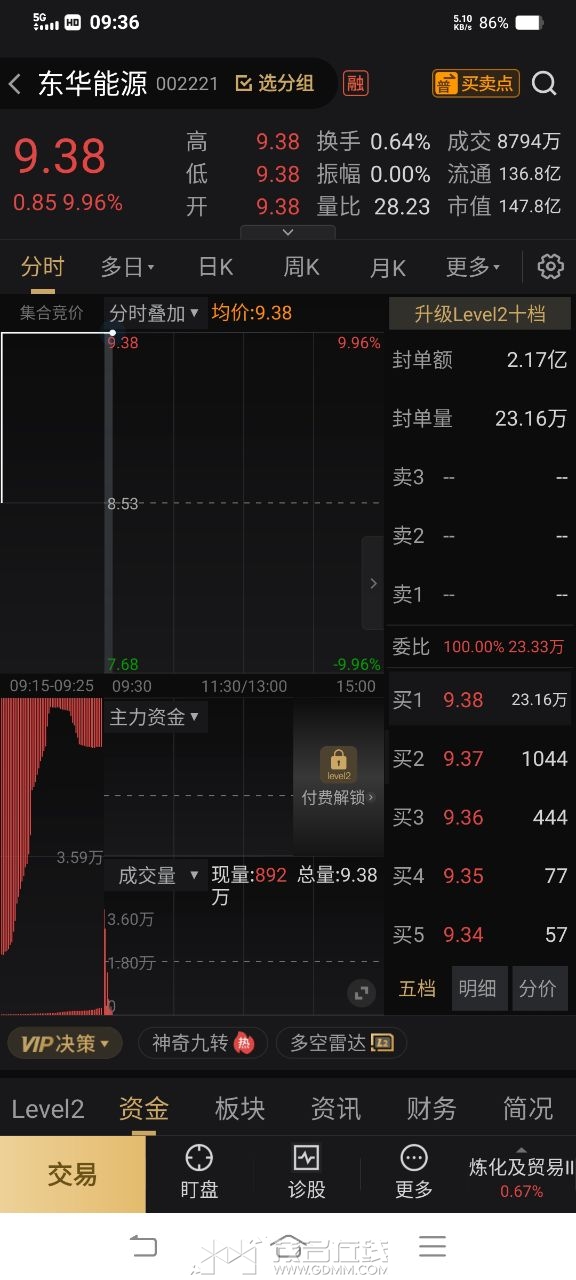Open the 分时叠加 dropdown

[155, 313]
